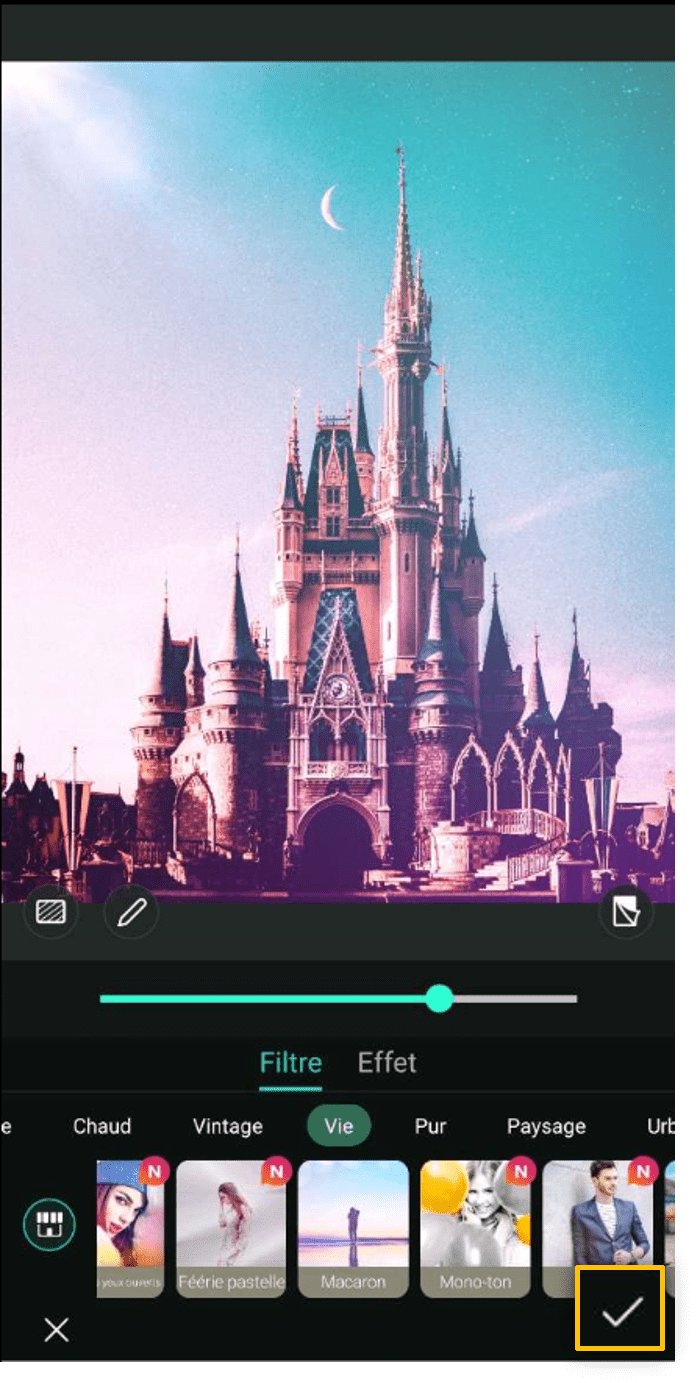The height and width of the screenshot is (1383, 697).
Task: Apply the Macaron filter
Action: click(x=353, y=1228)
